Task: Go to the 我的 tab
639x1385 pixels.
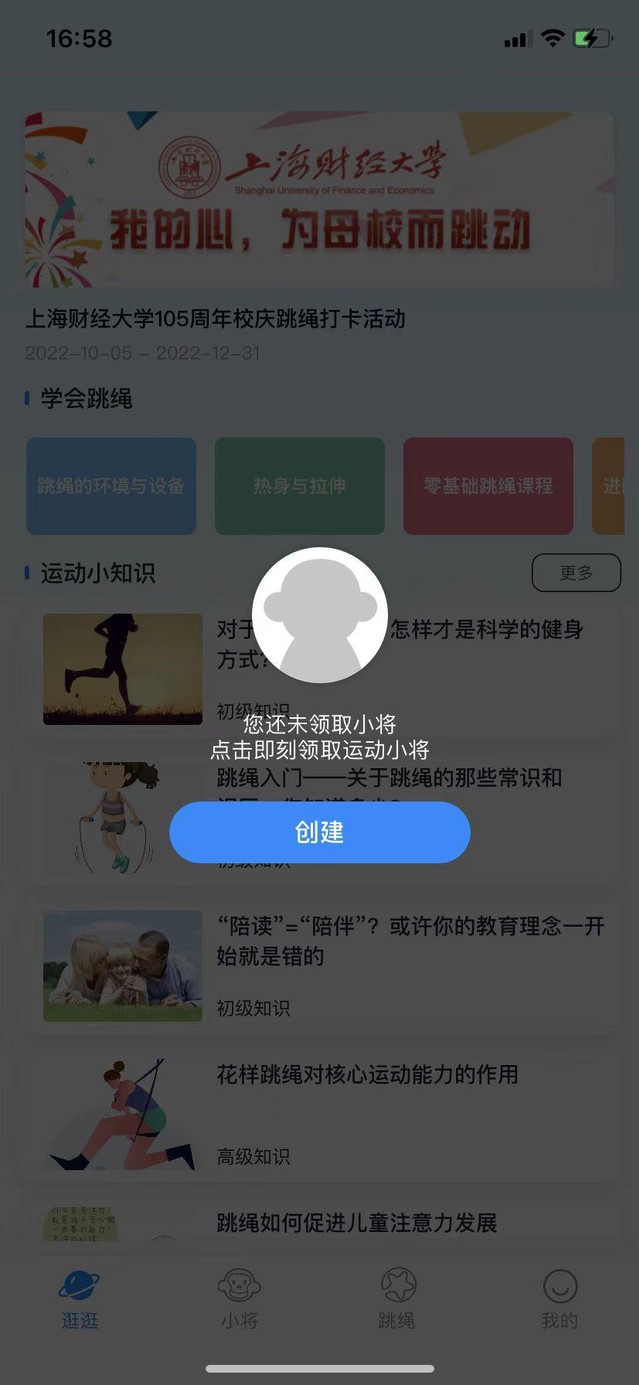Action: coord(559,1299)
